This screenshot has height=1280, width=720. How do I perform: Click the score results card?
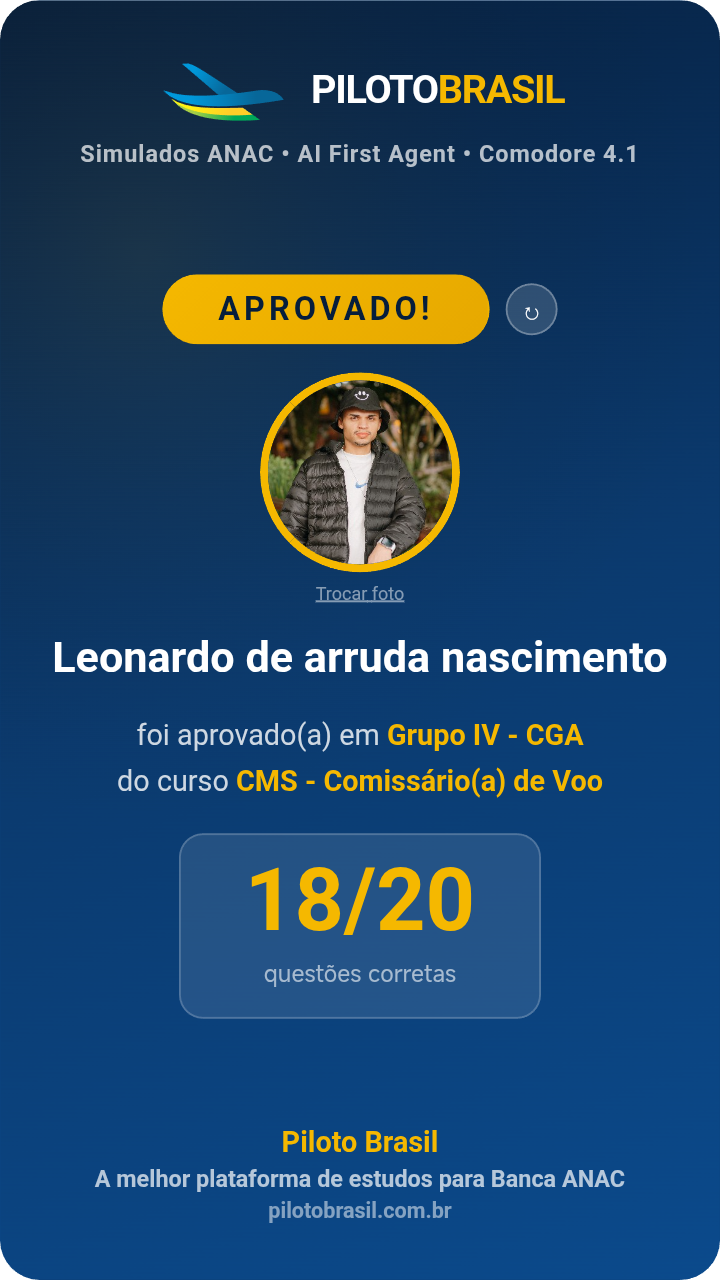pyautogui.click(x=360, y=924)
